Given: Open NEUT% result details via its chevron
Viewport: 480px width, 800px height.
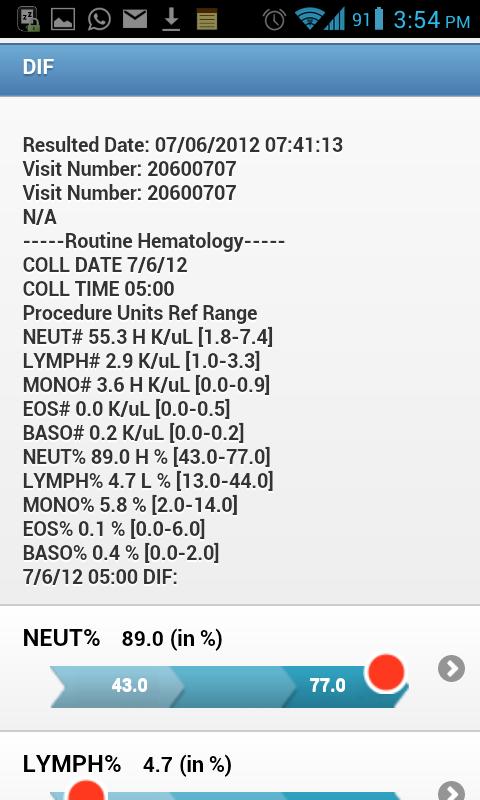Looking at the screenshot, I should click(451, 668).
